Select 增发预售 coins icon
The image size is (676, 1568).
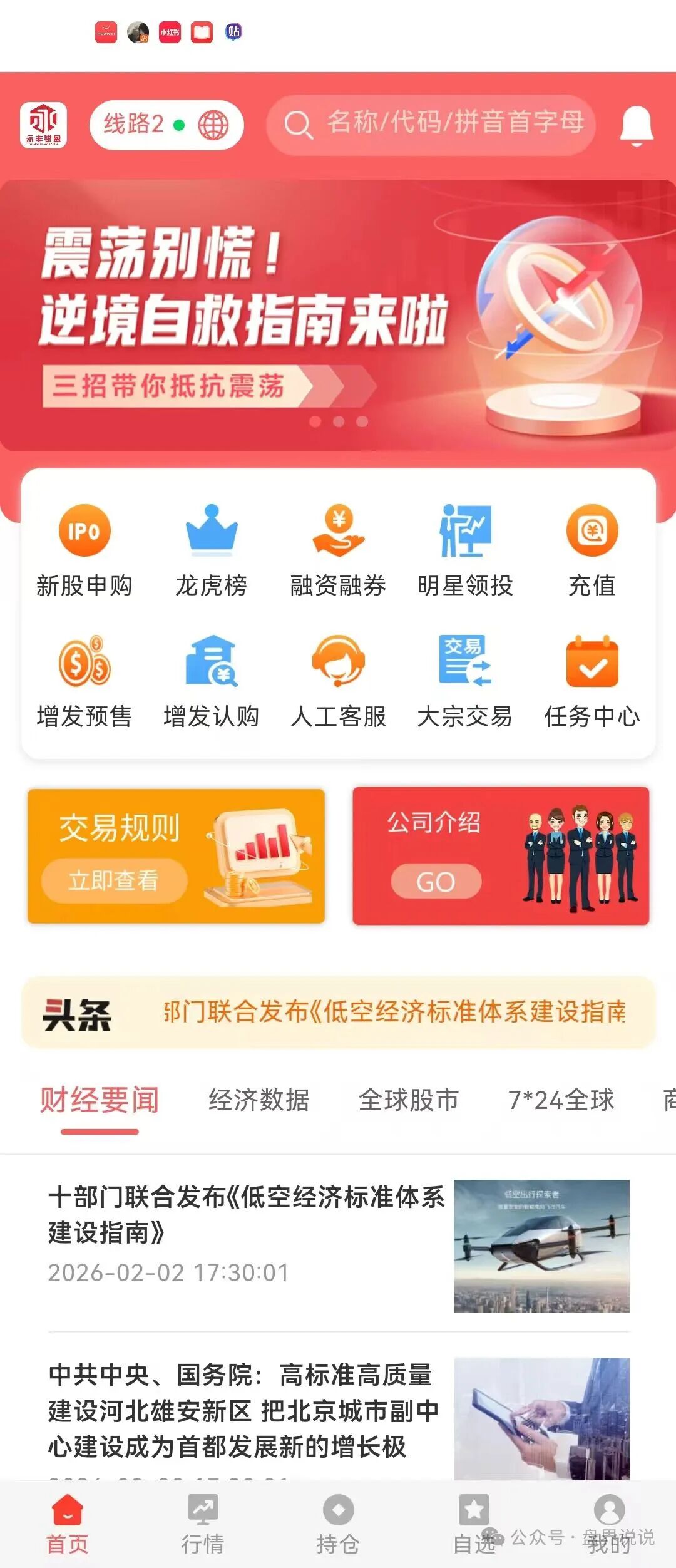pos(83,679)
